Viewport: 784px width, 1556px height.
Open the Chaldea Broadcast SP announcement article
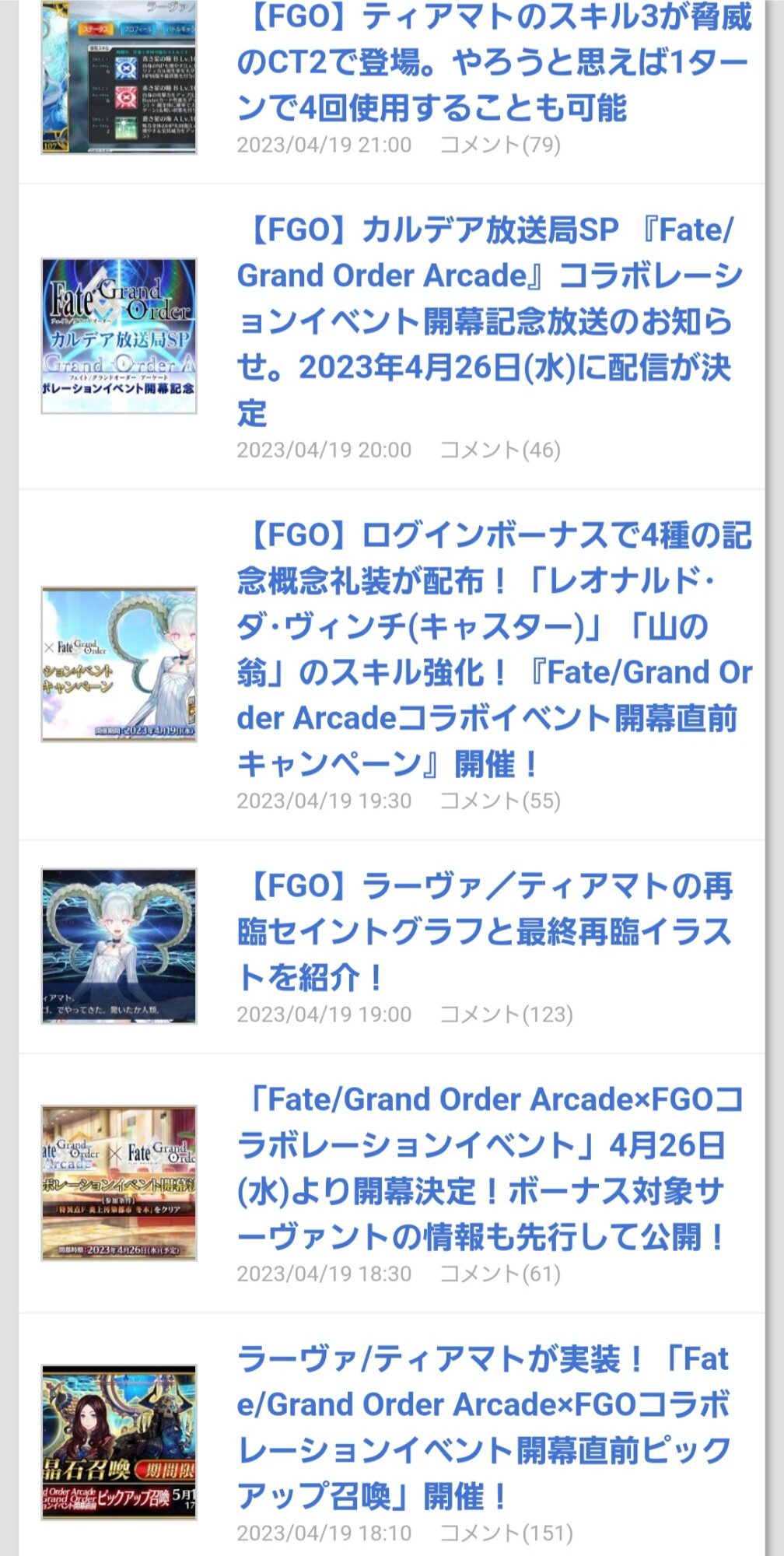488,321
